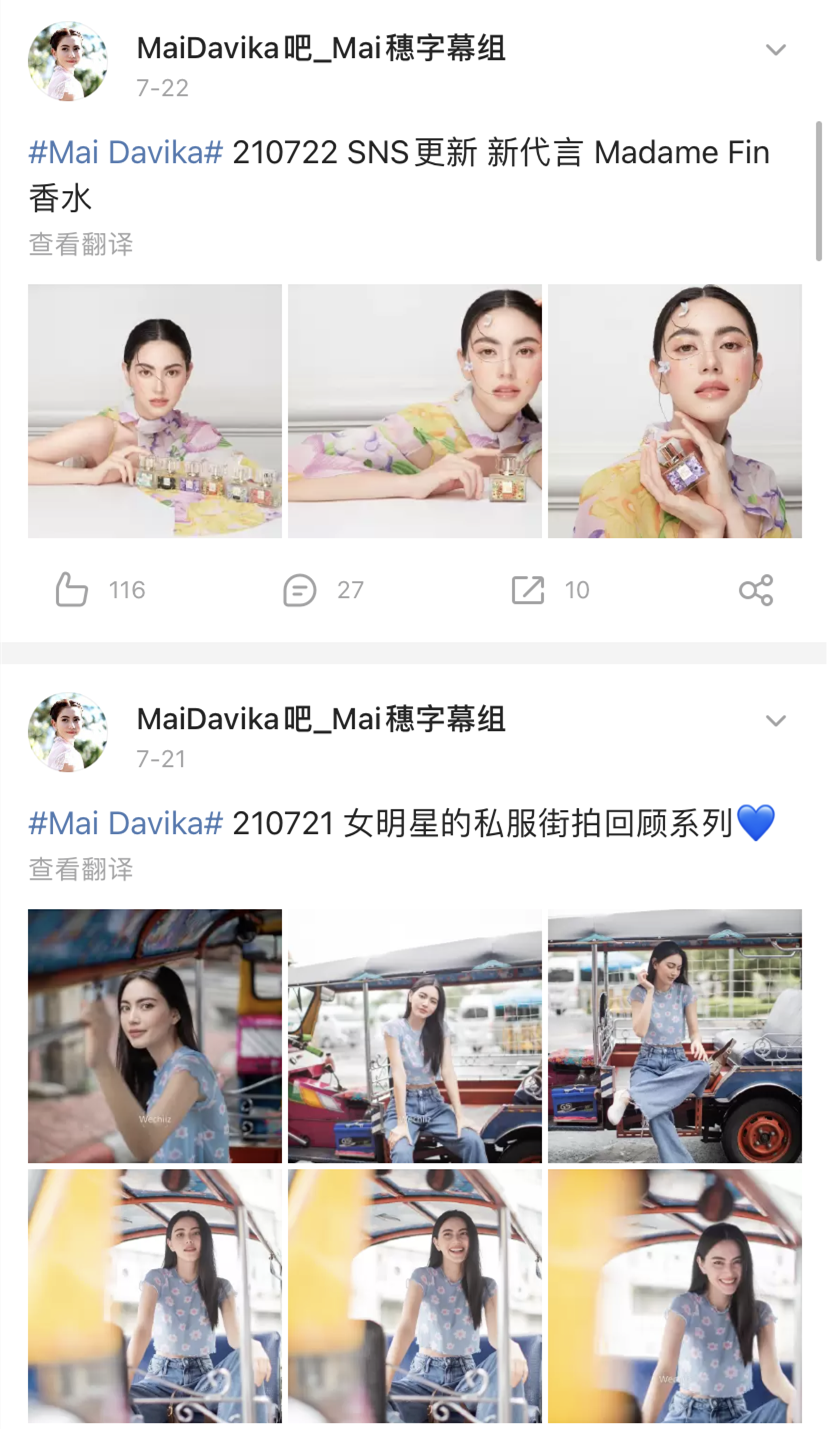Viewport: 827px width, 1429px height.
Task: Share the Madame Fin post externally
Action: 756,590
